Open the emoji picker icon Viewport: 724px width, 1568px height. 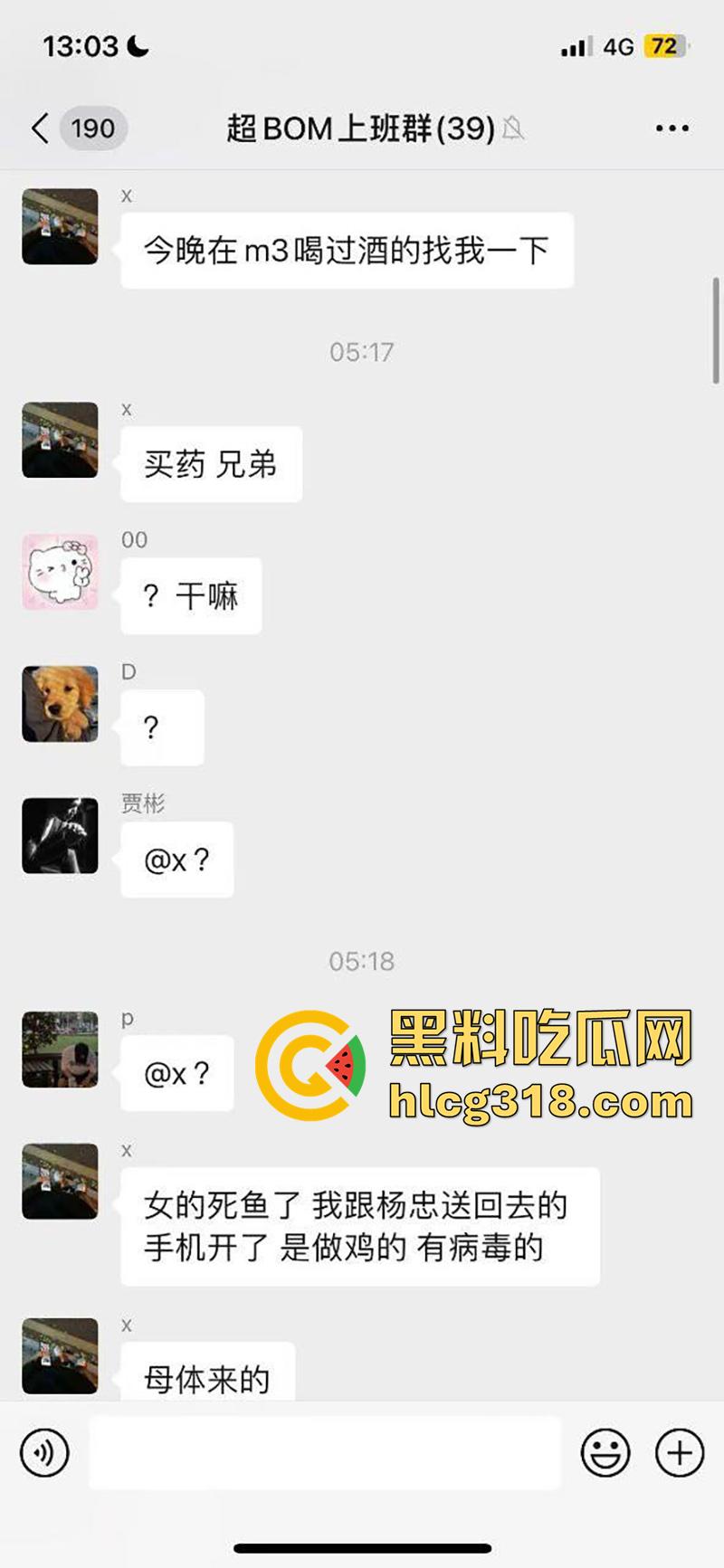point(607,1452)
